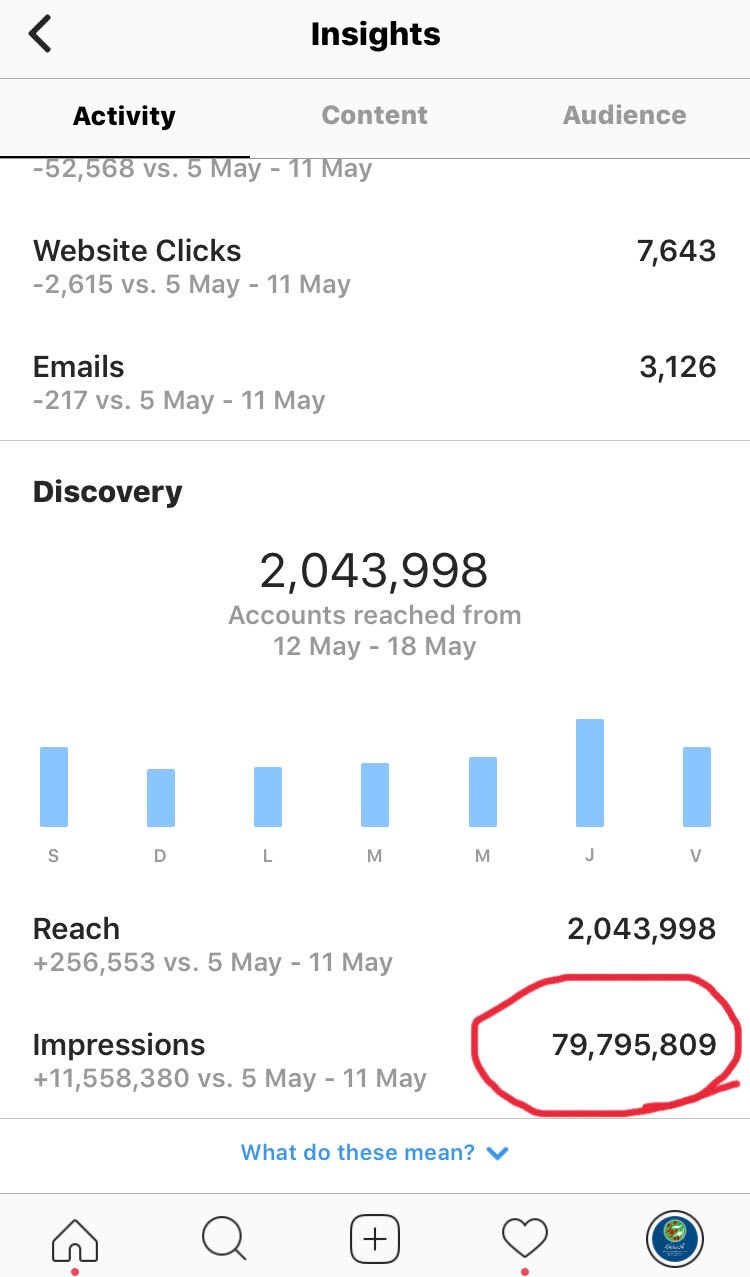Image resolution: width=750 pixels, height=1277 pixels.
Task: Open the profile tab avatar
Action: (x=675, y=1240)
